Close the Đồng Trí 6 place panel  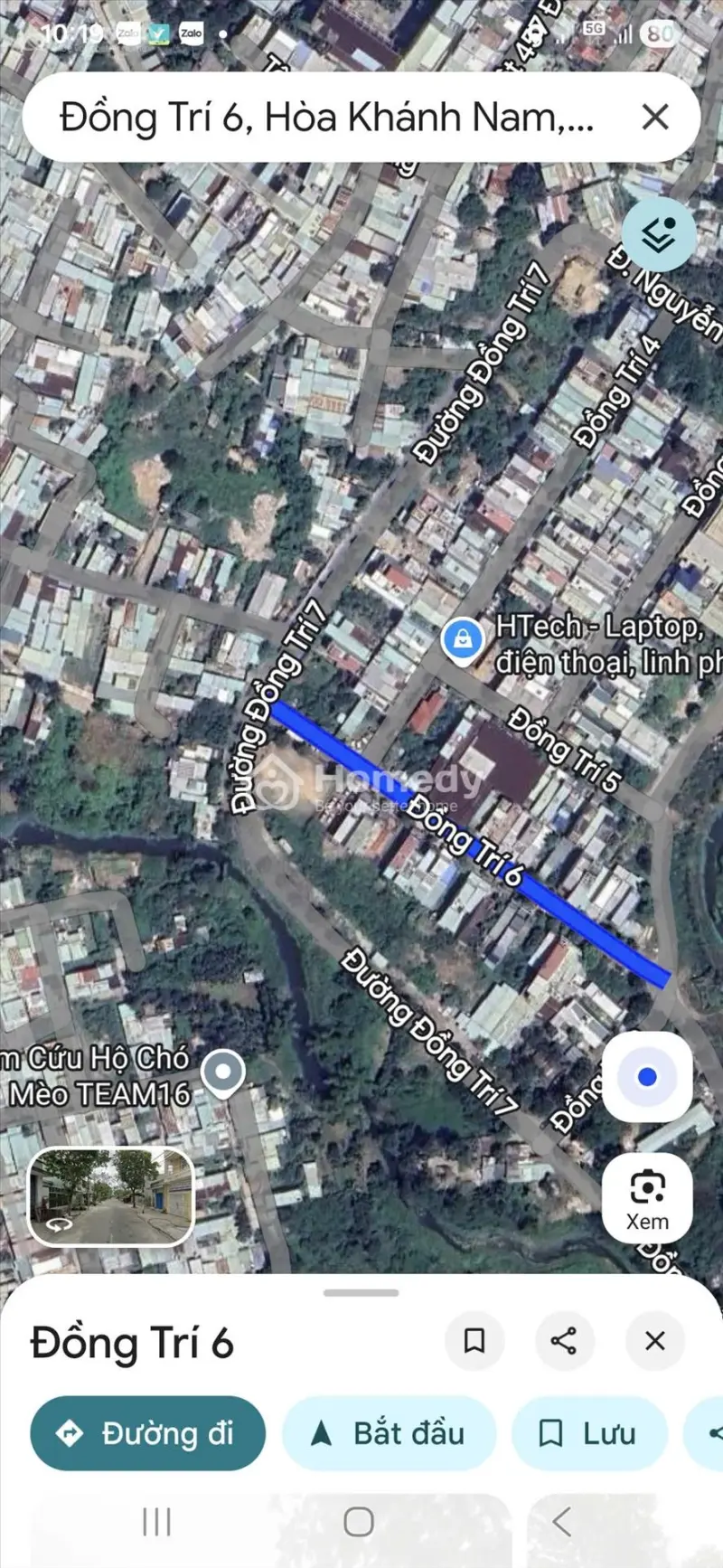(655, 1340)
